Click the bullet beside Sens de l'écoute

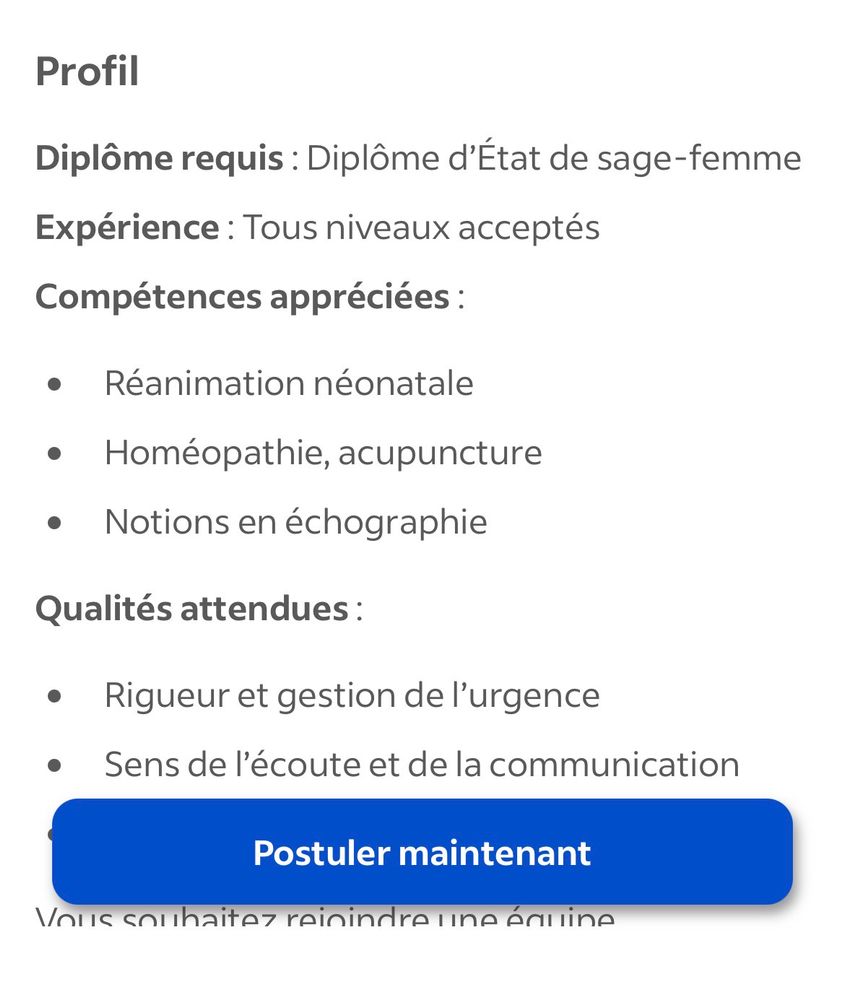(x=53, y=764)
